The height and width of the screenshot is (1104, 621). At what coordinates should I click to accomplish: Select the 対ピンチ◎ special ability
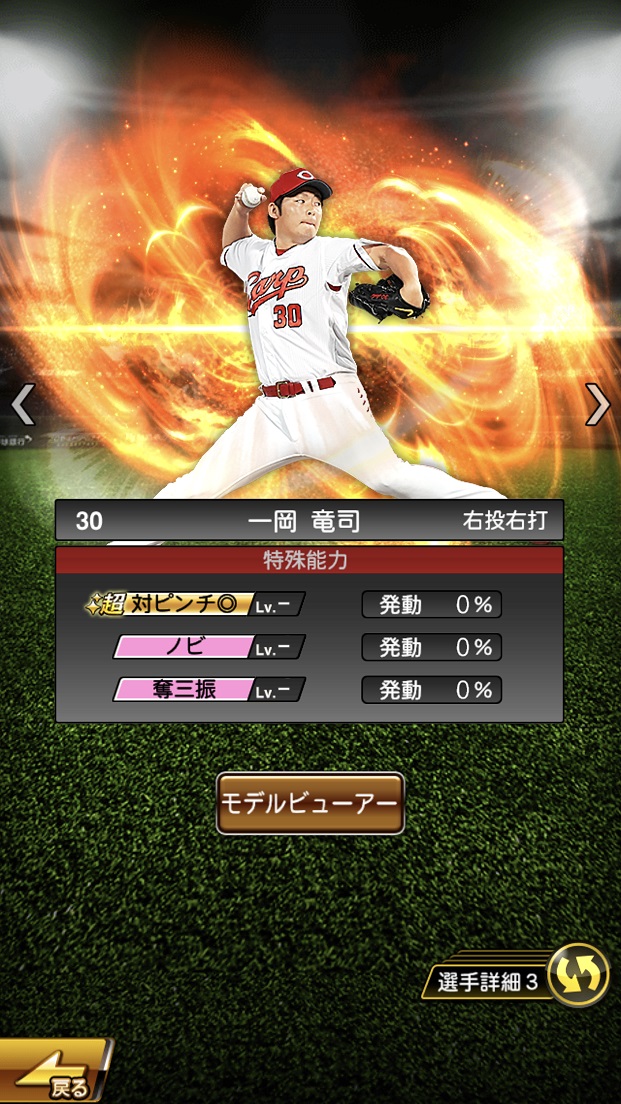click(195, 604)
